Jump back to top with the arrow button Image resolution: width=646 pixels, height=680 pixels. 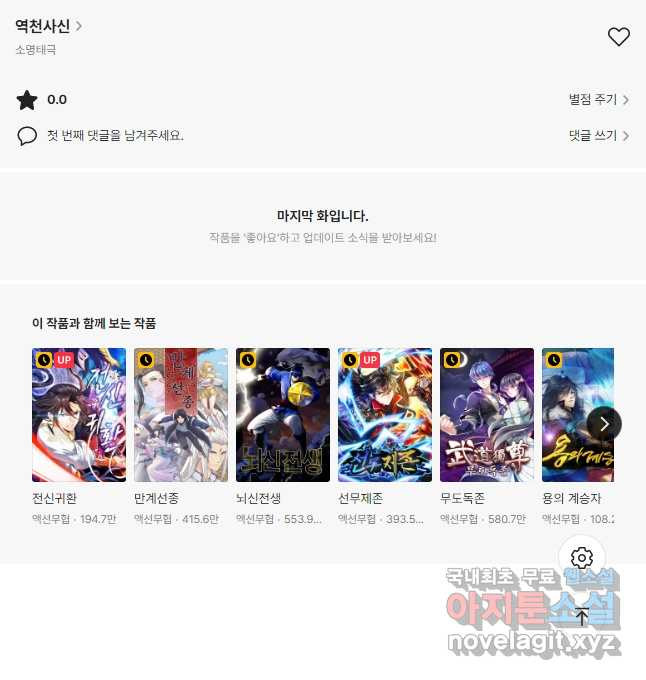coord(583,615)
